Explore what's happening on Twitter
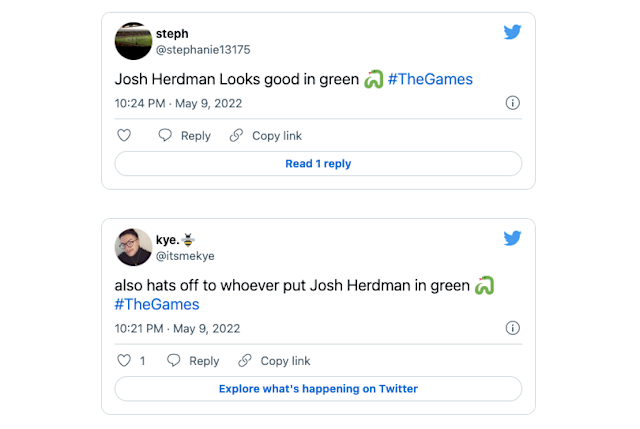640x429 pixels. coord(318,389)
